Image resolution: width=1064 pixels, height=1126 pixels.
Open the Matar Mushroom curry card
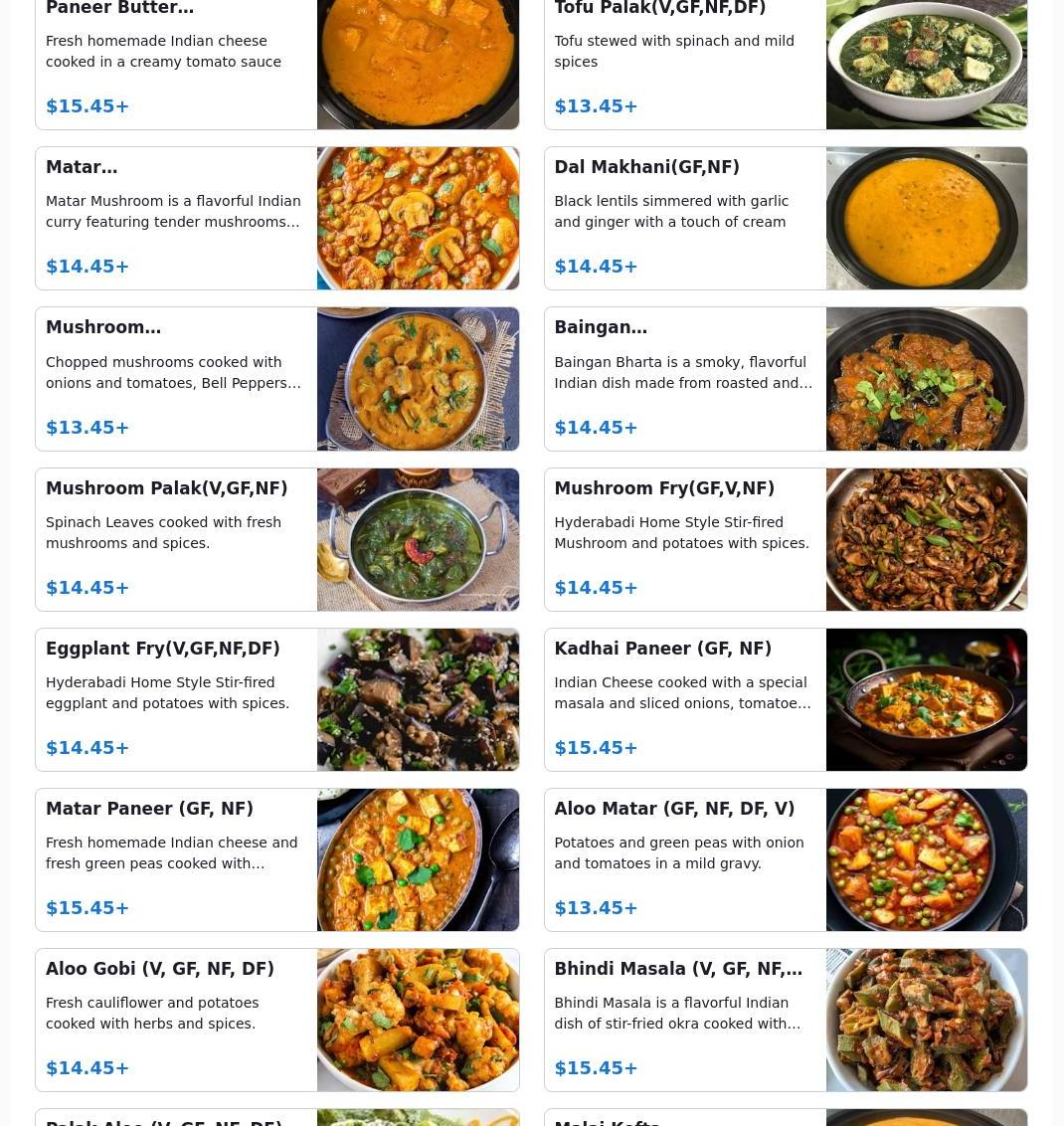click(x=276, y=219)
